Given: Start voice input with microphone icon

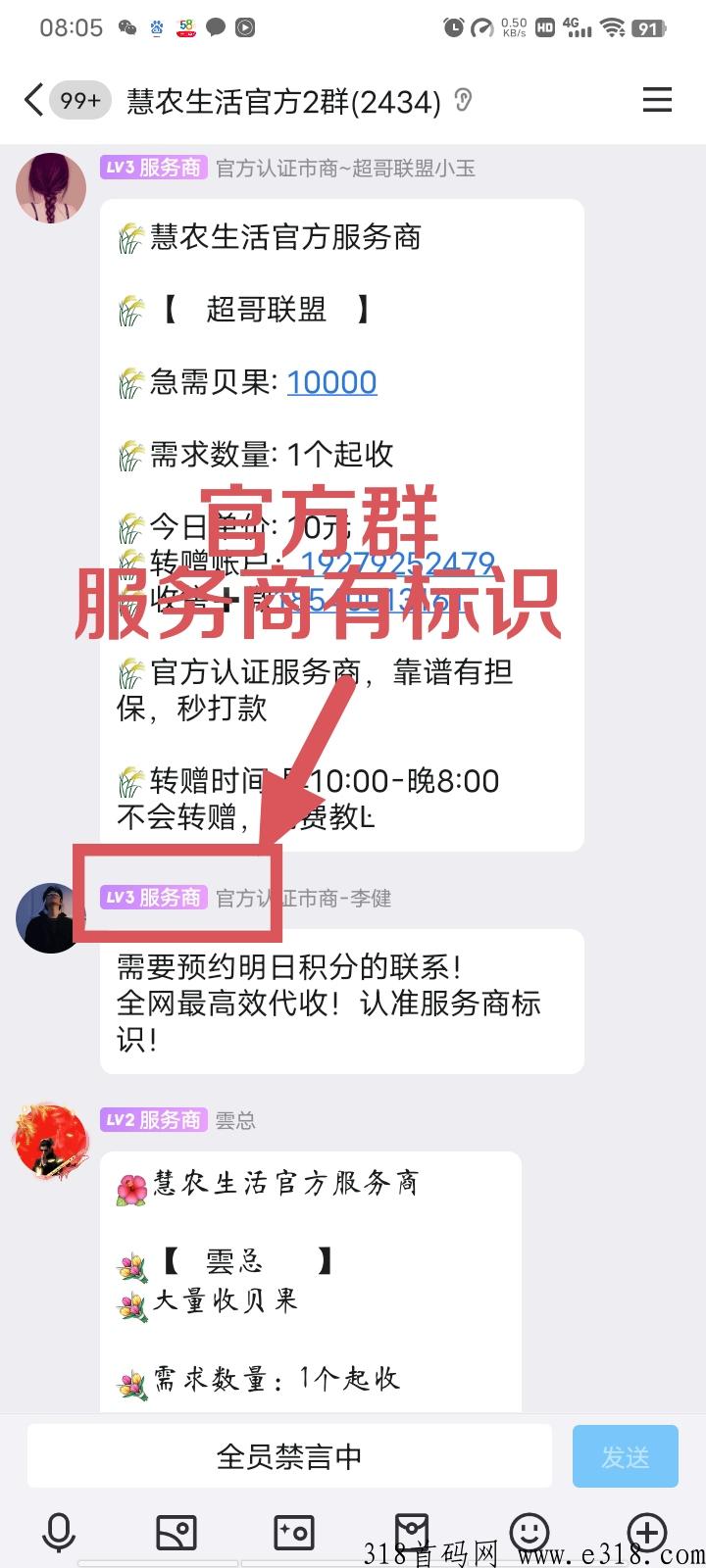Looking at the screenshot, I should pyautogui.click(x=59, y=1532).
